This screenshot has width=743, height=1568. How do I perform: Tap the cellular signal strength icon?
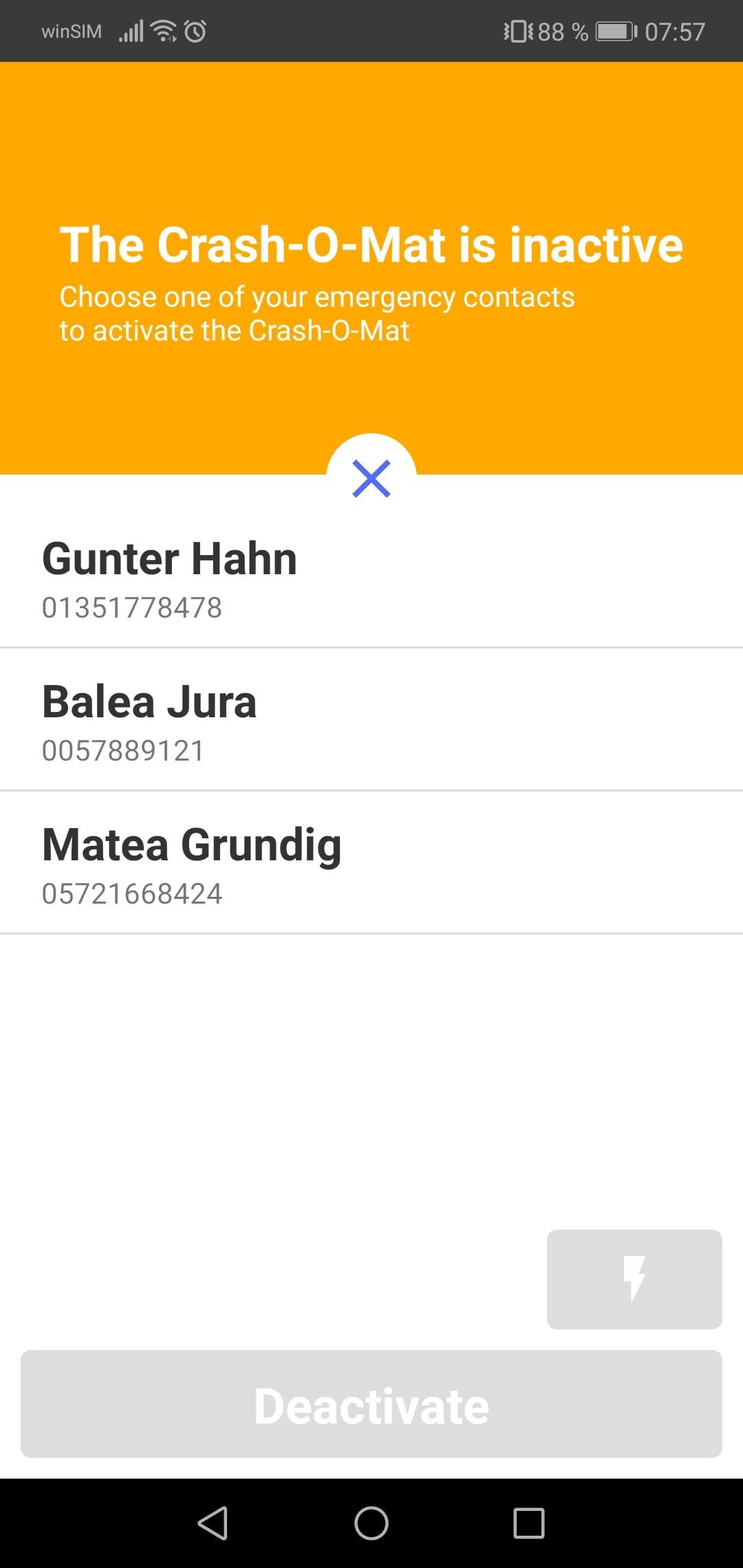tap(131, 30)
